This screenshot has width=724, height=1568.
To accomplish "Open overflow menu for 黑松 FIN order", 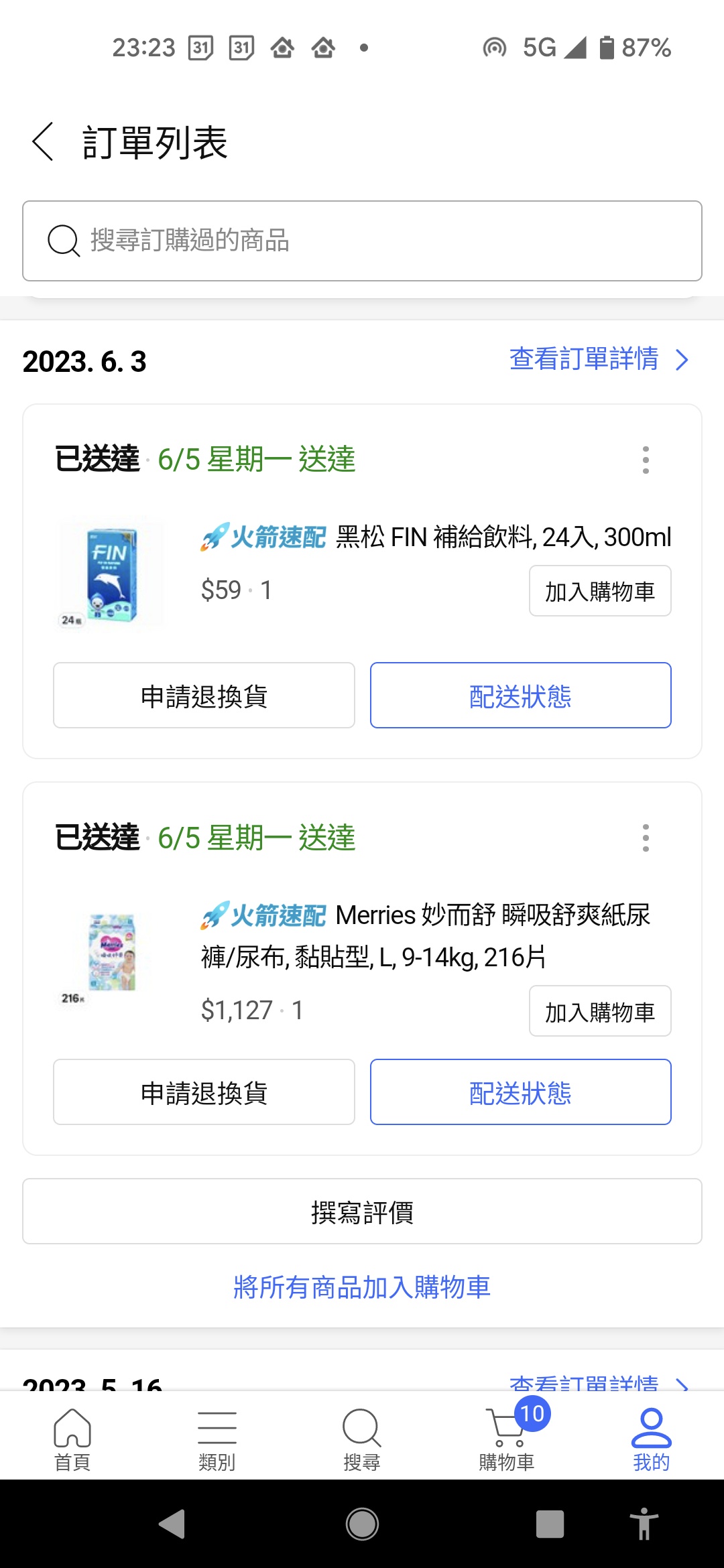I will tap(646, 460).
